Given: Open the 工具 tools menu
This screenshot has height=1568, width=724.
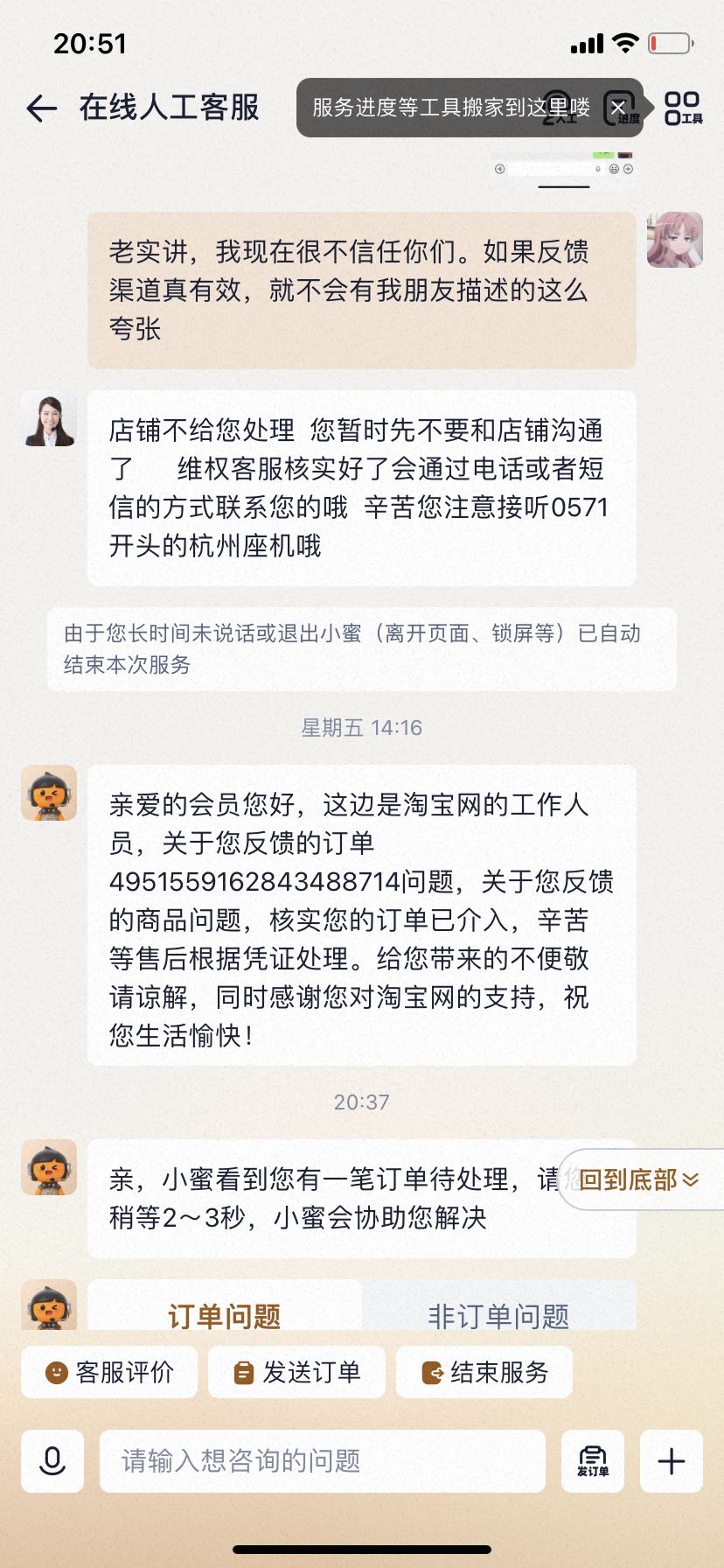Looking at the screenshot, I should tap(683, 108).
